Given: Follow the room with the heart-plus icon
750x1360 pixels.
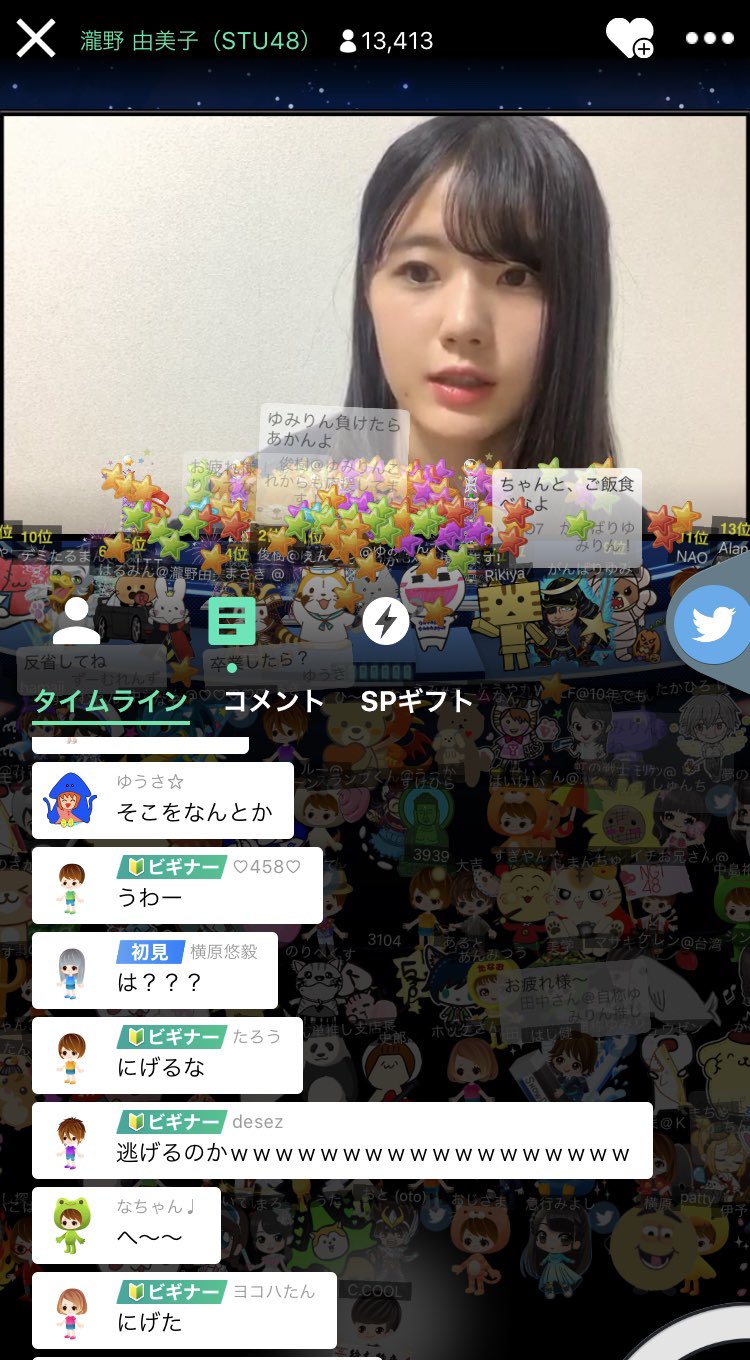Looking at the screenshot, I should click(629, 40).
